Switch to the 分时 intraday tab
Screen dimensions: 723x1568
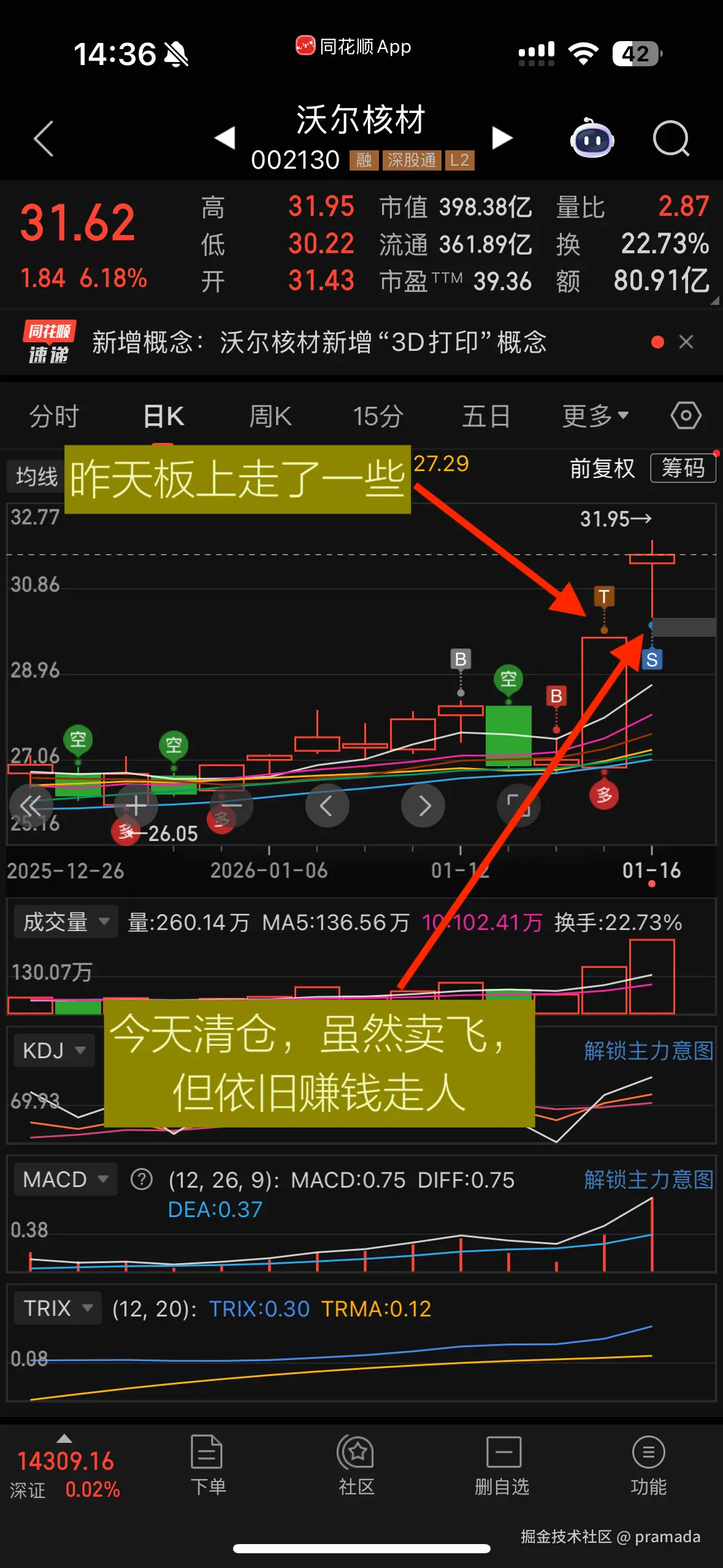coord(53,415)
